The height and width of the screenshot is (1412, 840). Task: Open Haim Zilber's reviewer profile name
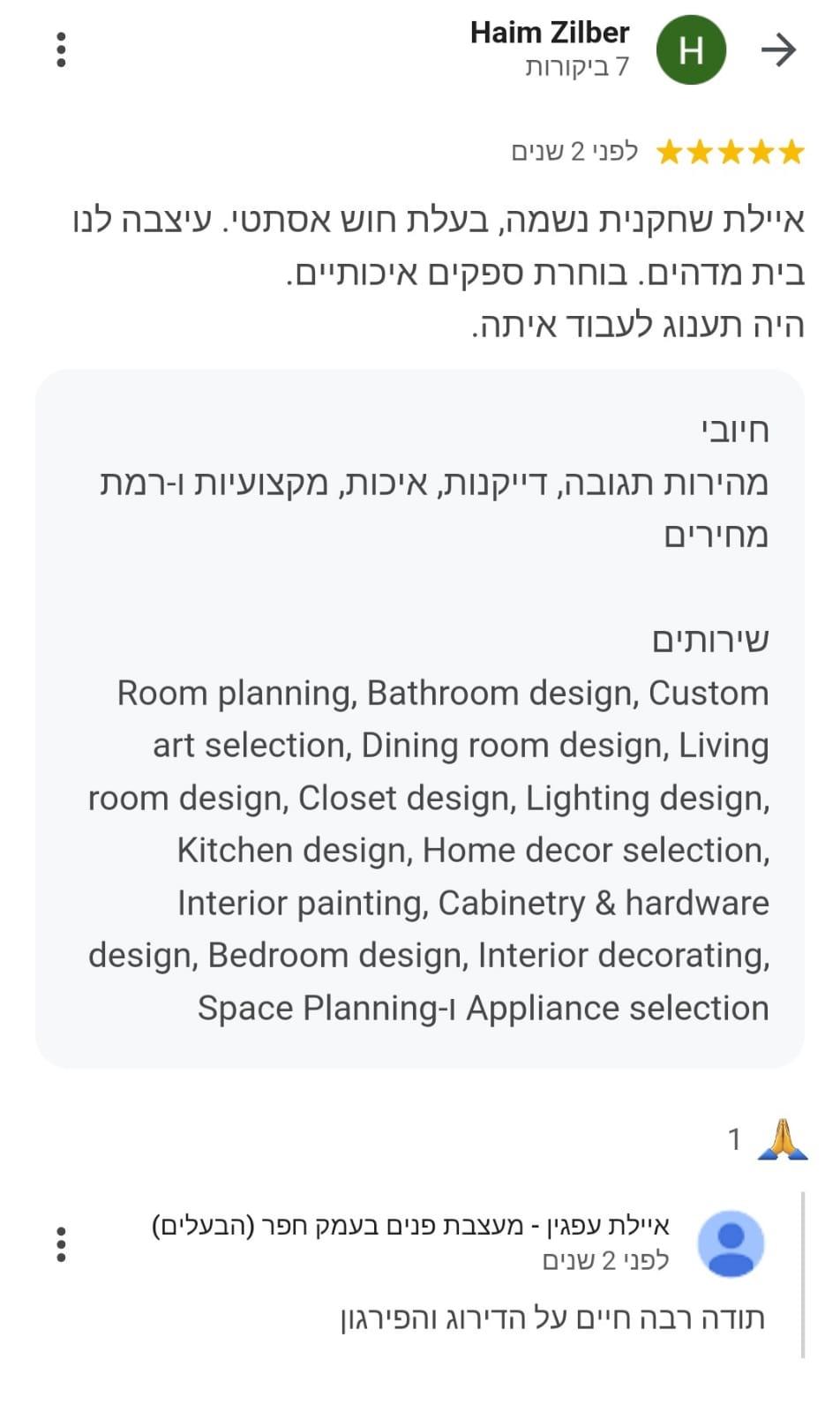click(549, 33)
